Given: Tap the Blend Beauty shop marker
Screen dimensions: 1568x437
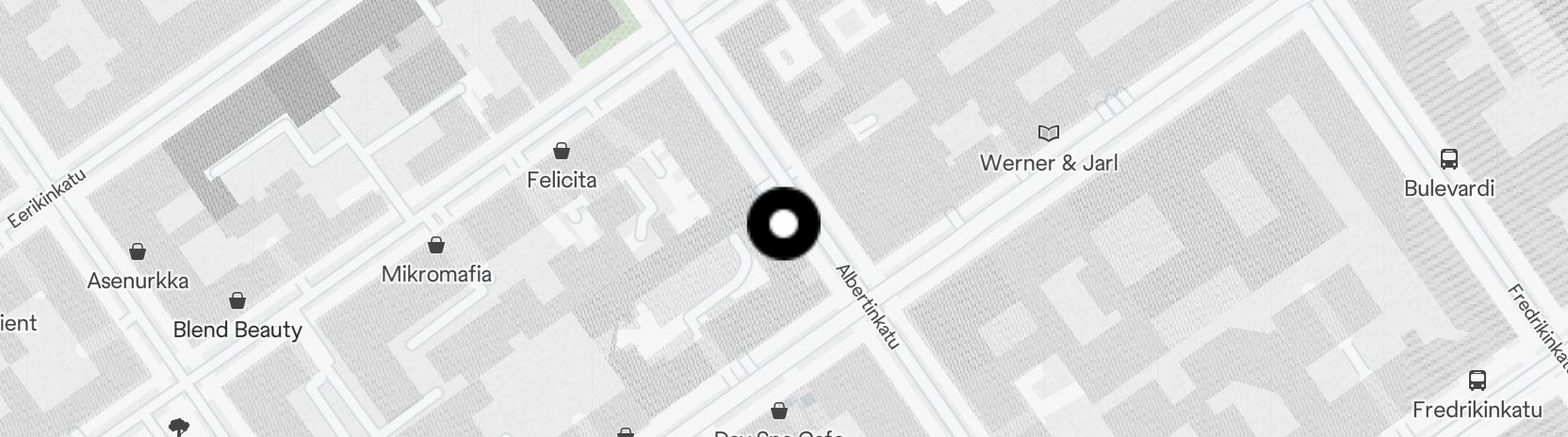Looking at the screenshot, I should point(237,300).
